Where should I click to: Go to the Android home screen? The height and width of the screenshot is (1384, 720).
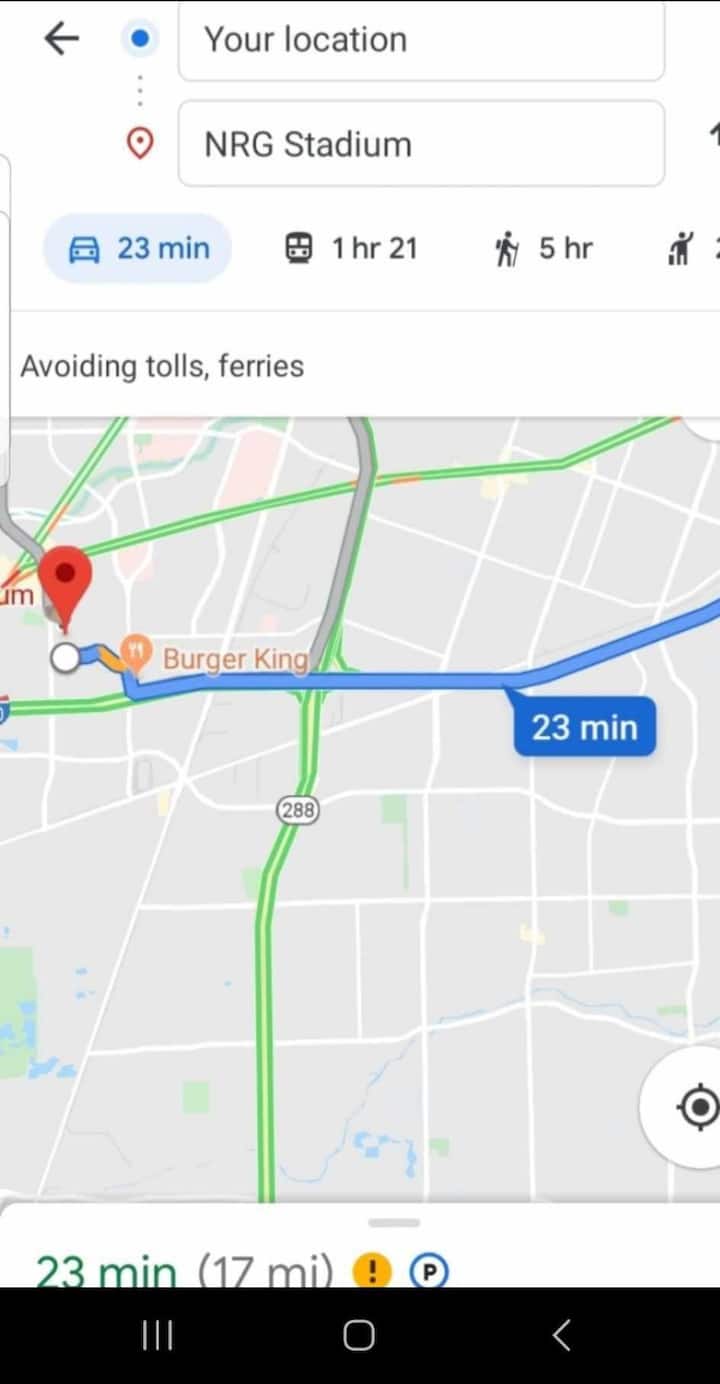[359, 1335]
